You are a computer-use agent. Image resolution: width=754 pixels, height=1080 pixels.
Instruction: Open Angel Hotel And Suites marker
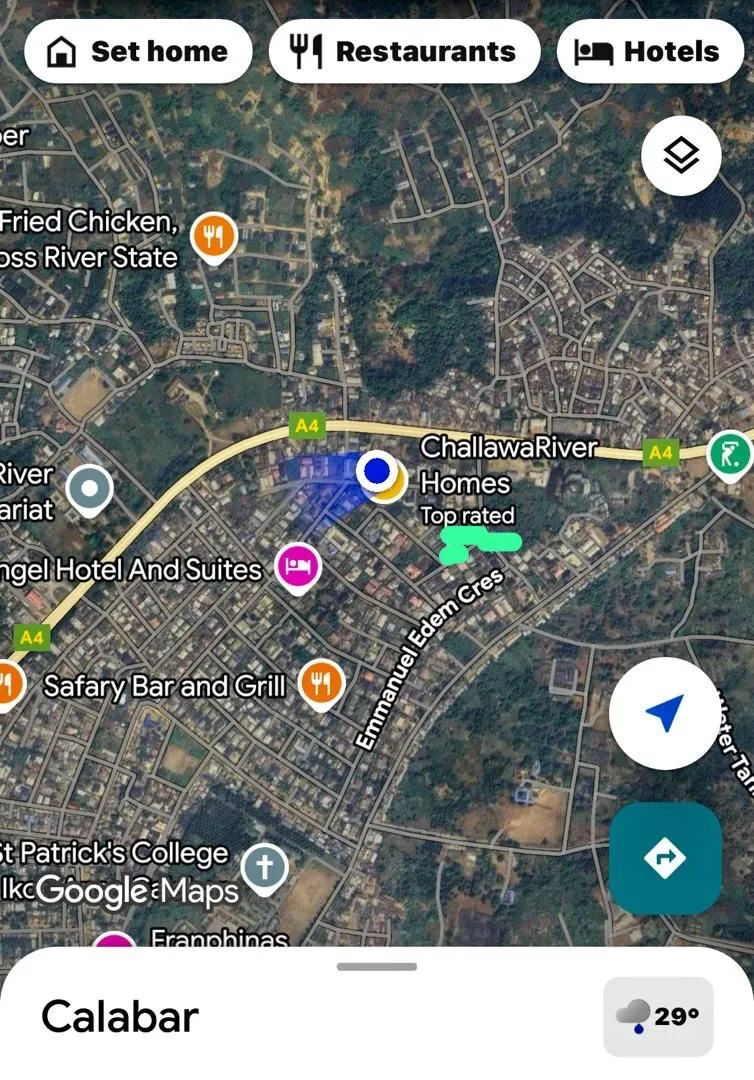point(298,568)
